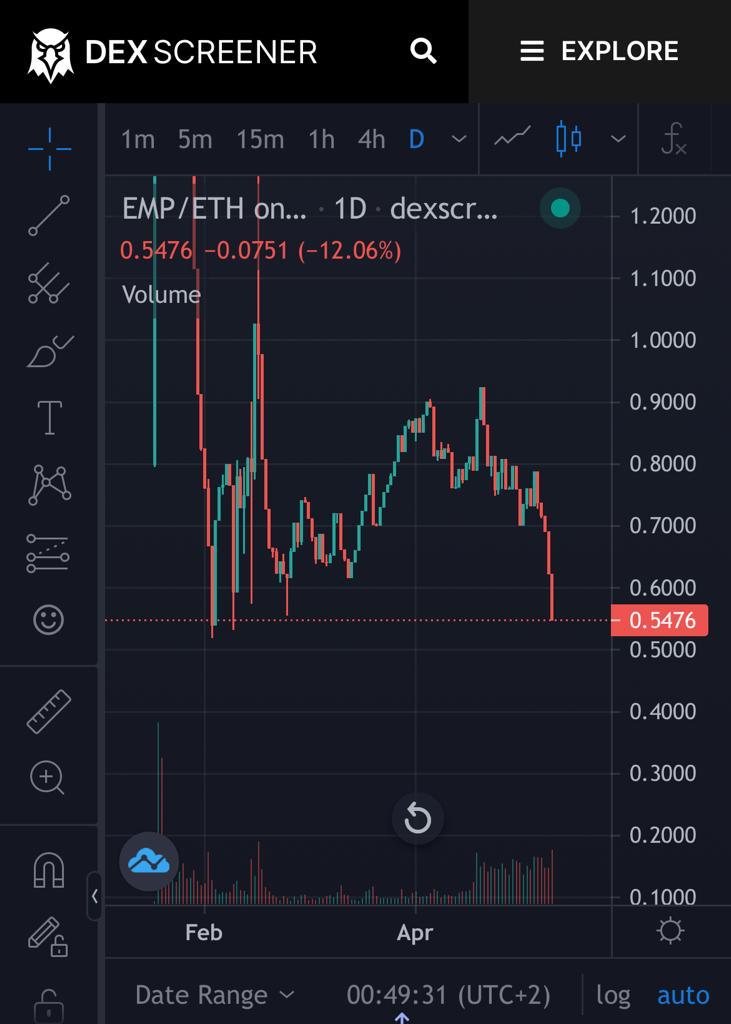731x1024 pixels.
Task: Select the trend line drawing tool
Action: pos(48,213)
